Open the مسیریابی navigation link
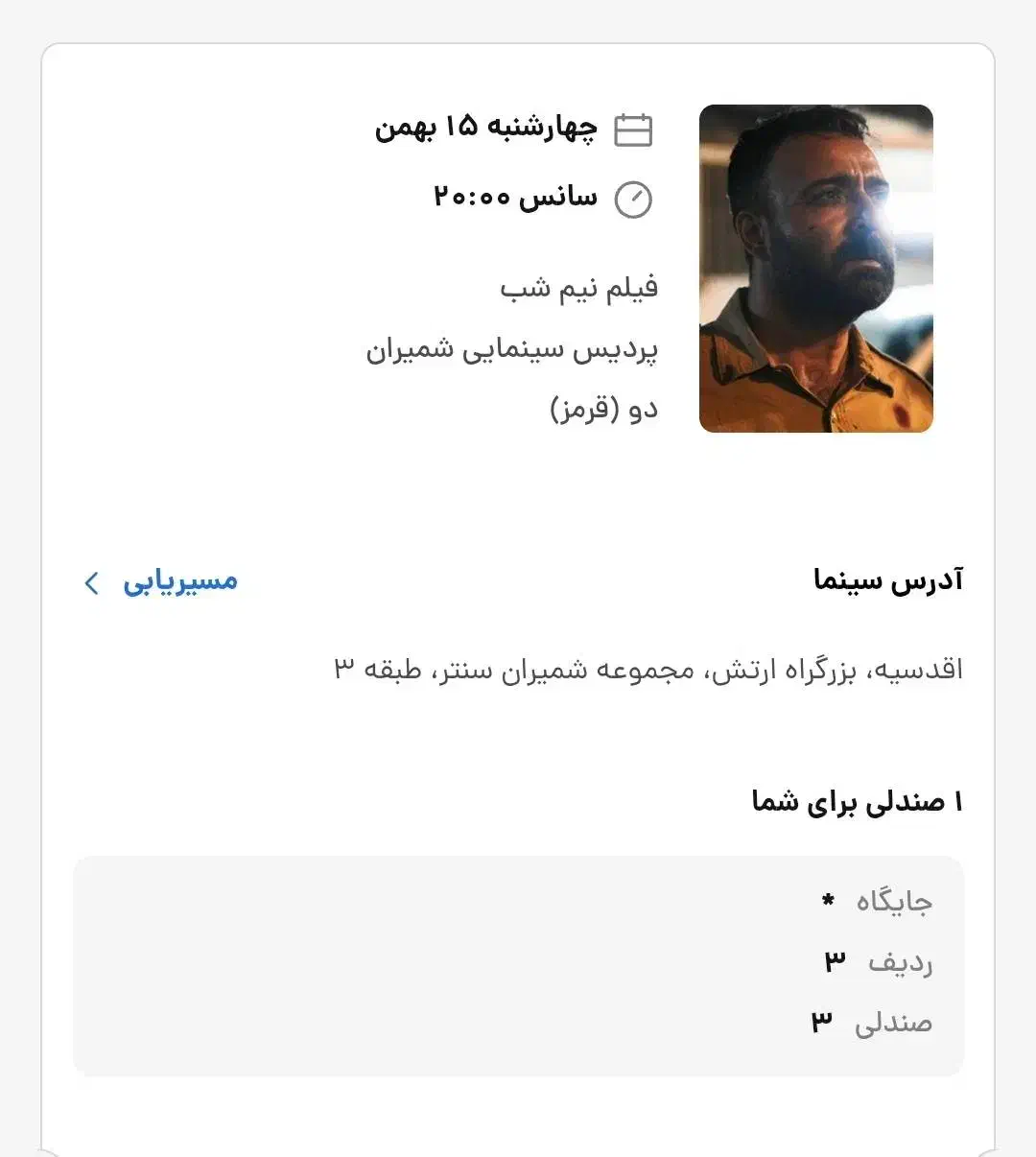Viewport: 1036px width, 1157px height. (x=182, y=580)
